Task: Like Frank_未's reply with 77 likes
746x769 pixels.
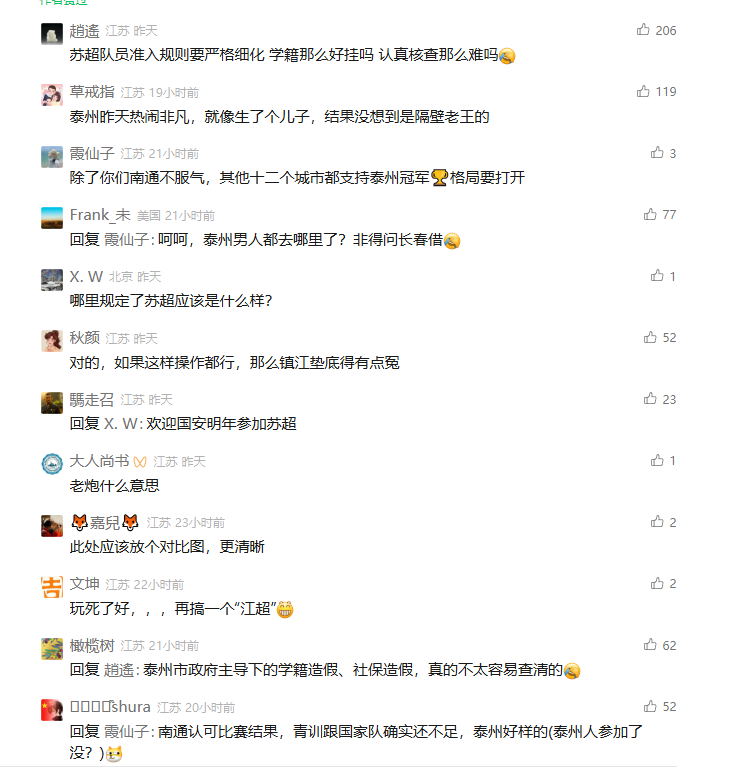Action: click(650, 214)
